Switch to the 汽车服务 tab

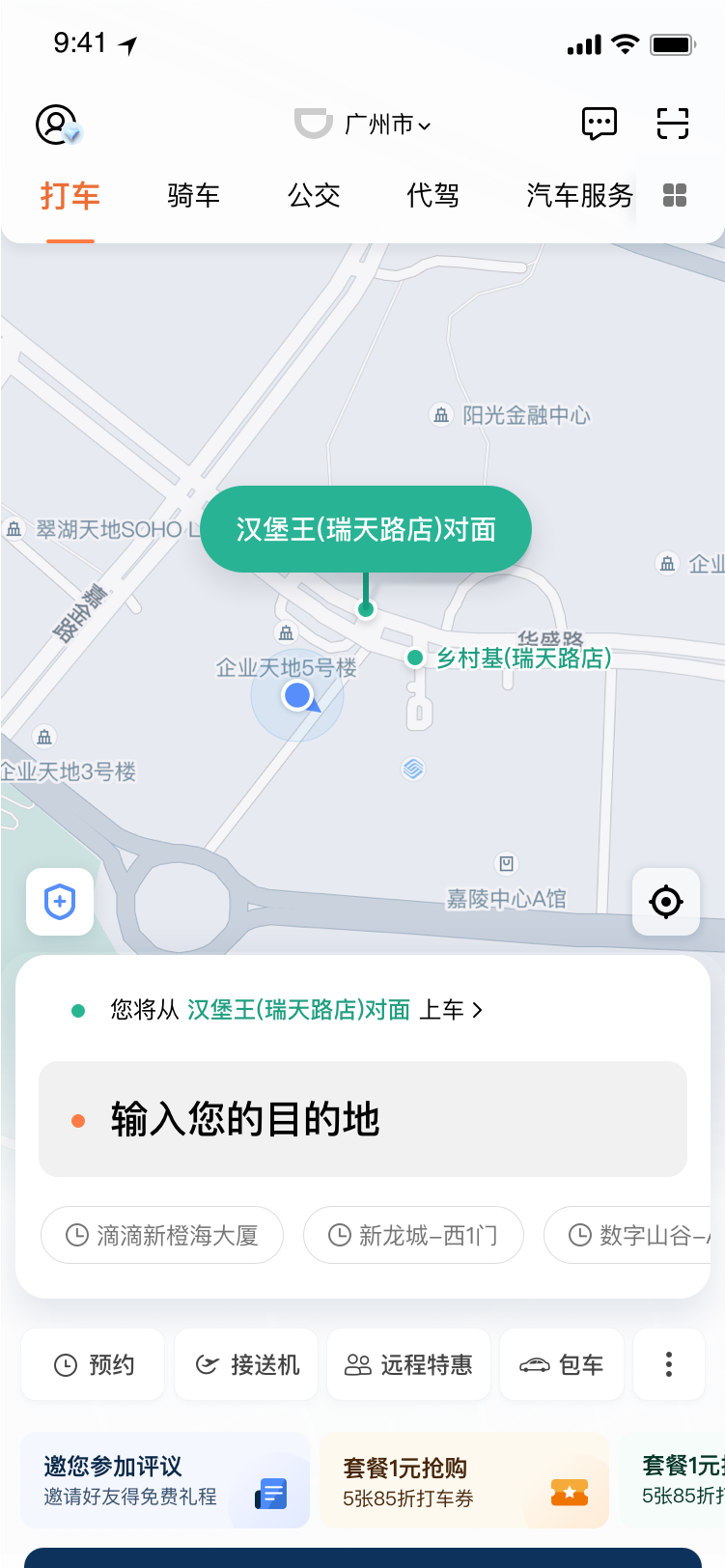pos(579,196)
